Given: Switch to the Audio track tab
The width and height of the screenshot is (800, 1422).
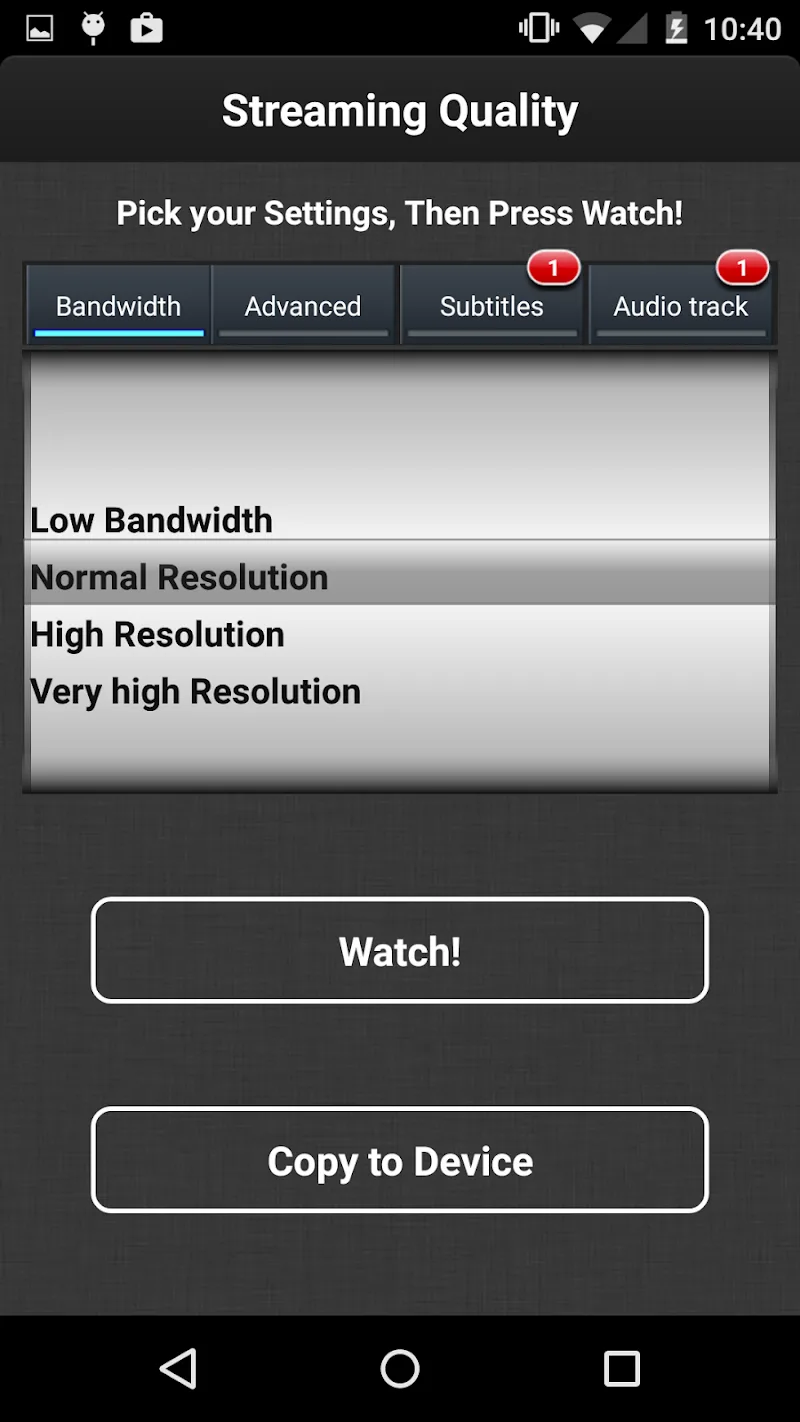Looking at the screenshot, I should [681, 306].
